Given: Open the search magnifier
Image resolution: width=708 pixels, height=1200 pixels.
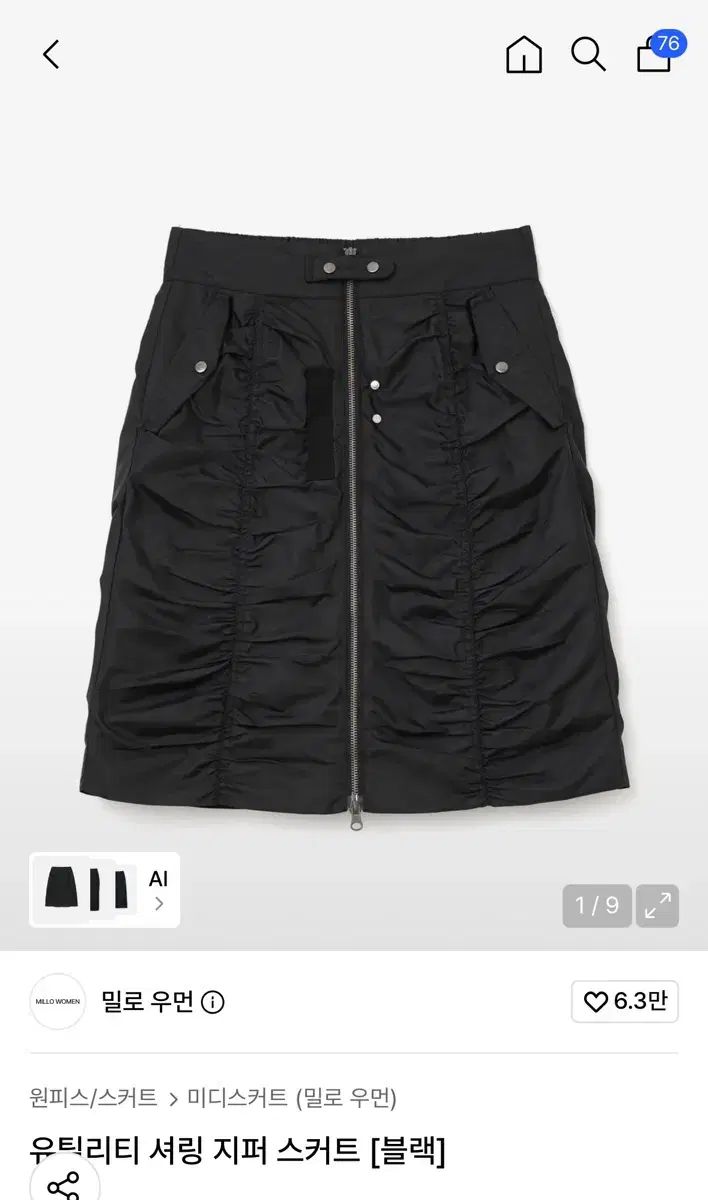Looking at the screenshot, I should coord(588,54).
